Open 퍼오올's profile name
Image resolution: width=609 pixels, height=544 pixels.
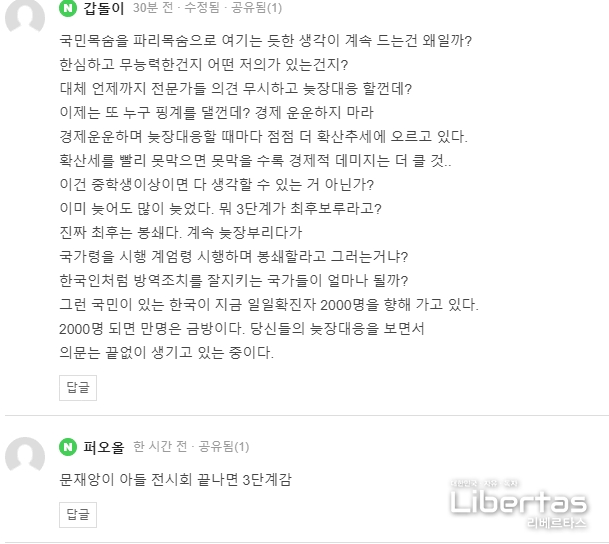coord(104,446)
